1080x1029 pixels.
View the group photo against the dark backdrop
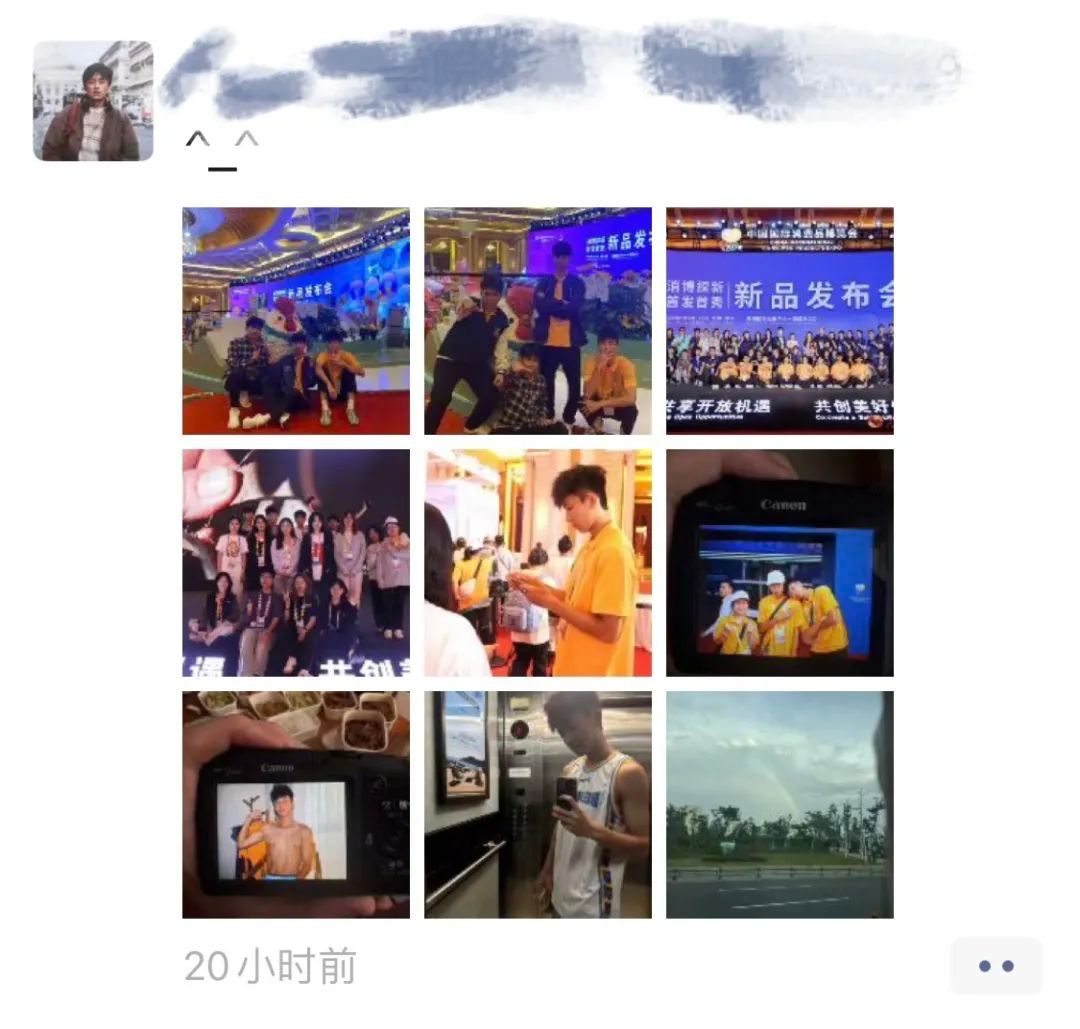296,563
